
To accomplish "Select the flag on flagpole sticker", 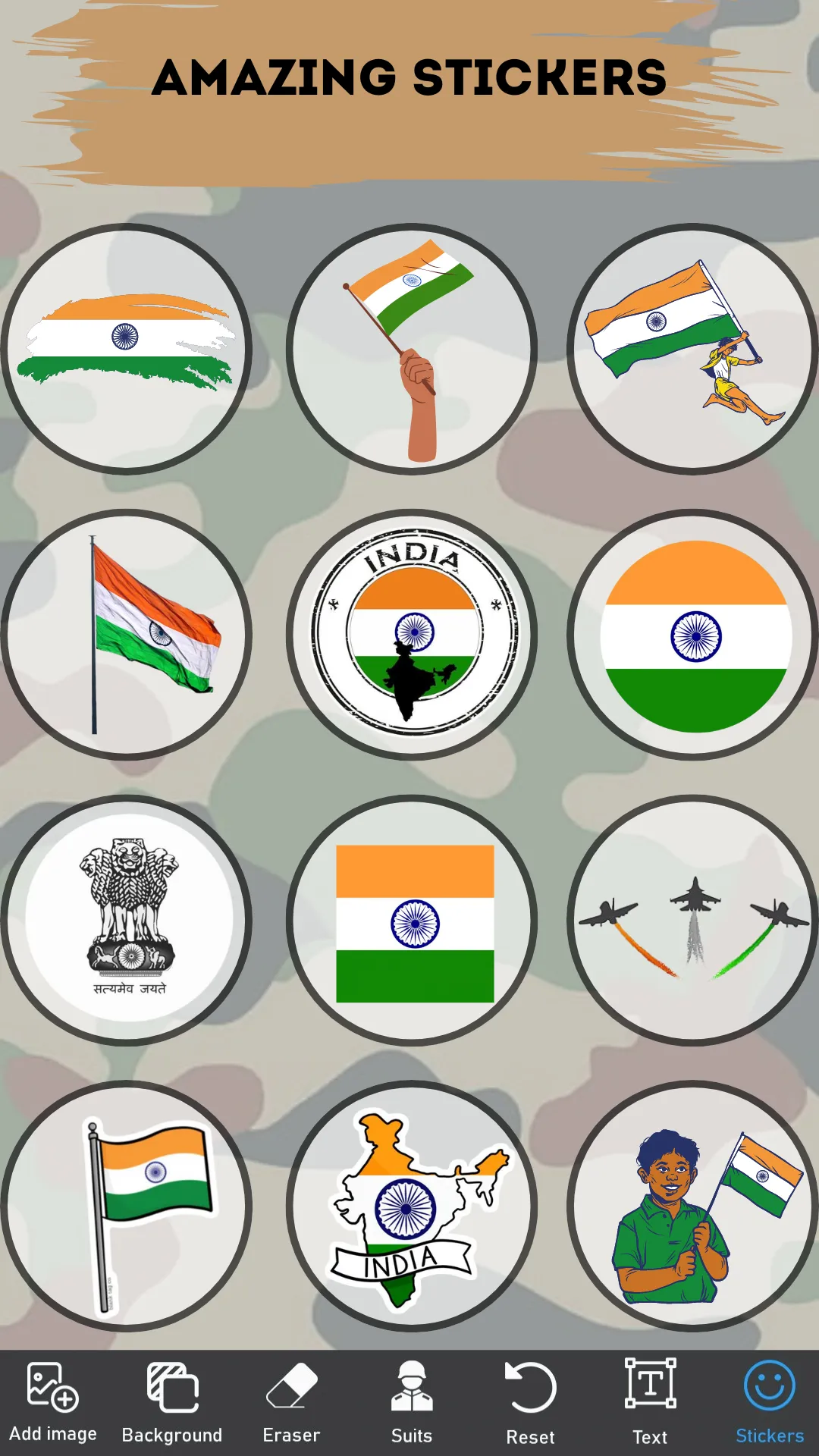I will click(127, 633).
